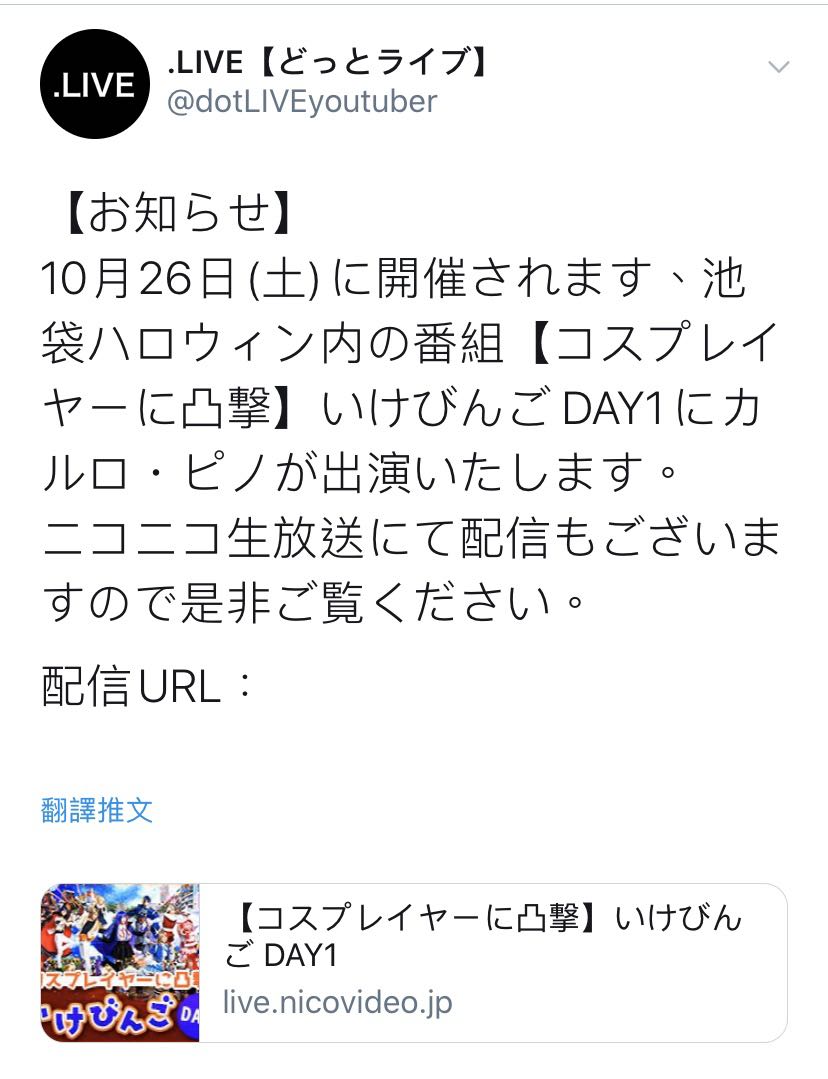Open the live.nicovideo.jp link card

(414, 963)
